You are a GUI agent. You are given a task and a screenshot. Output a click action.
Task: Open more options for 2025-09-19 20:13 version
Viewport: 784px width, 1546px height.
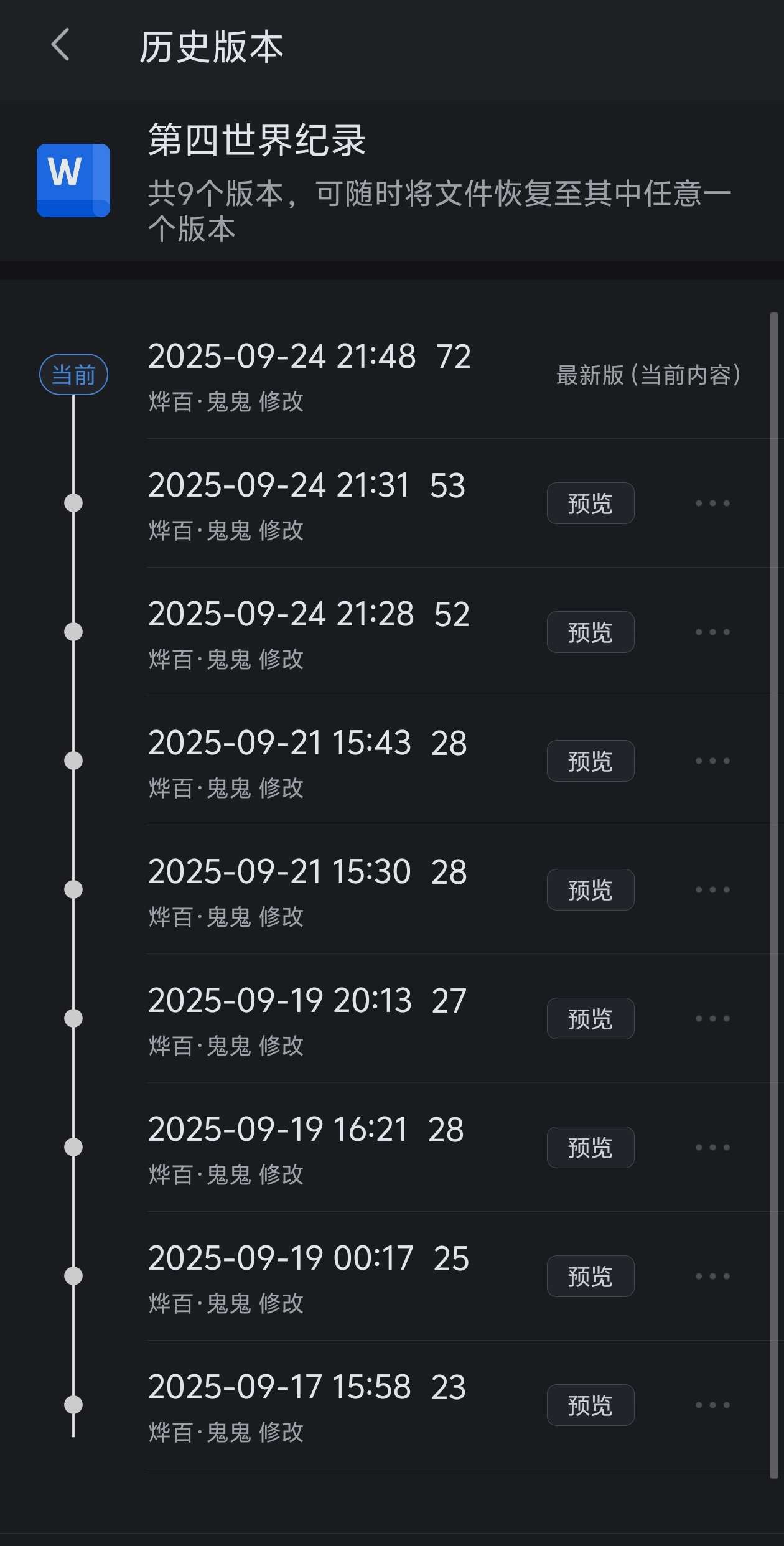tap(712, 1018)
